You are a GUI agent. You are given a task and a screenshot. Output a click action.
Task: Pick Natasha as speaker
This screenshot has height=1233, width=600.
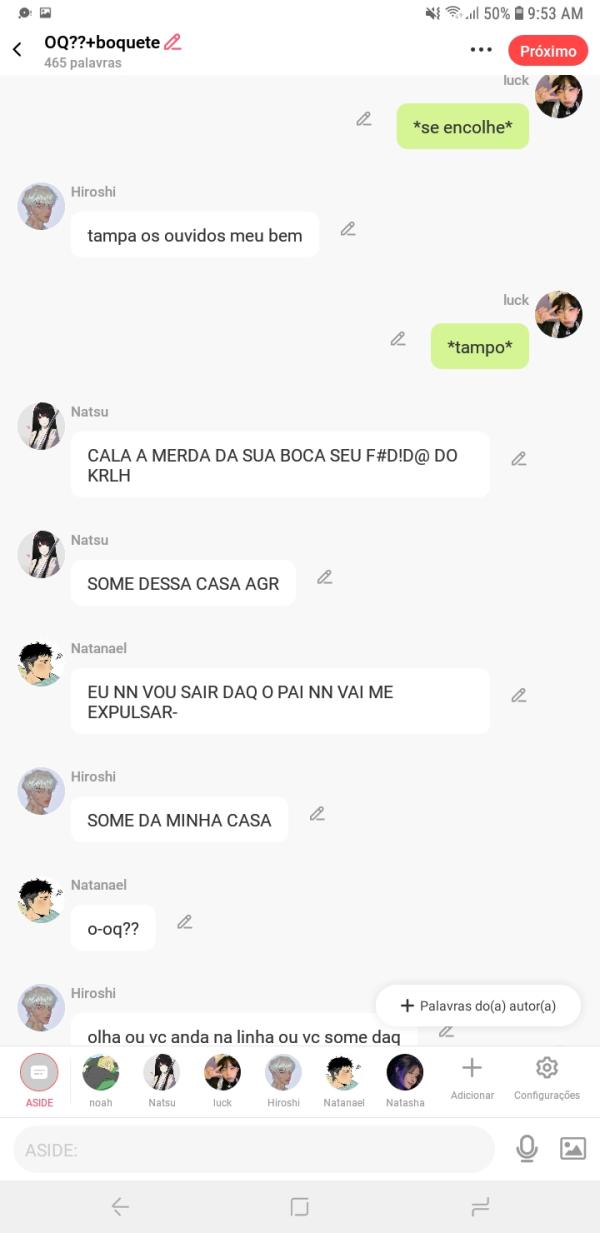pos(405,1078)
